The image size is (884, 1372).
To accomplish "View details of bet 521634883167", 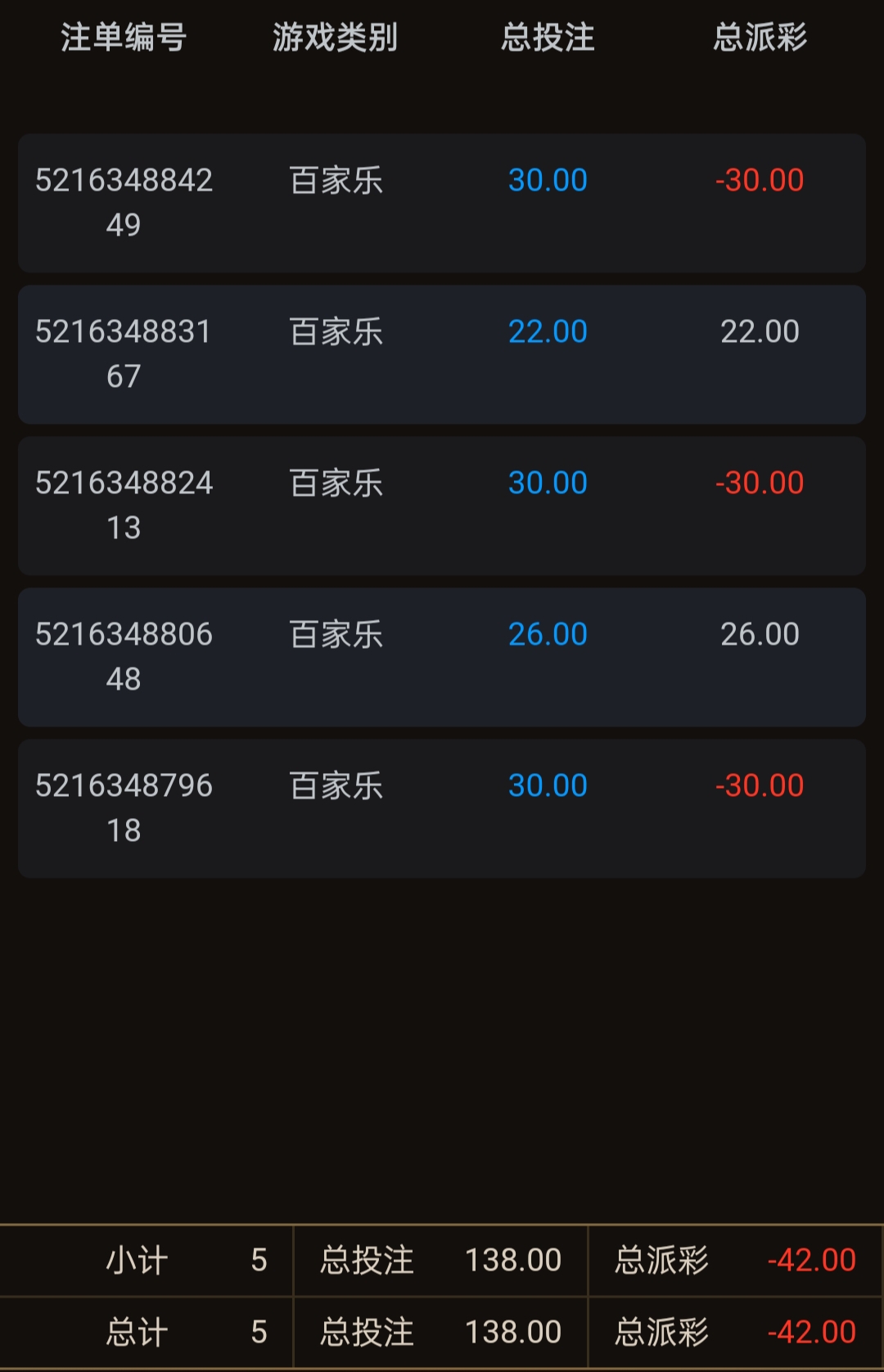I will point(442,354).
